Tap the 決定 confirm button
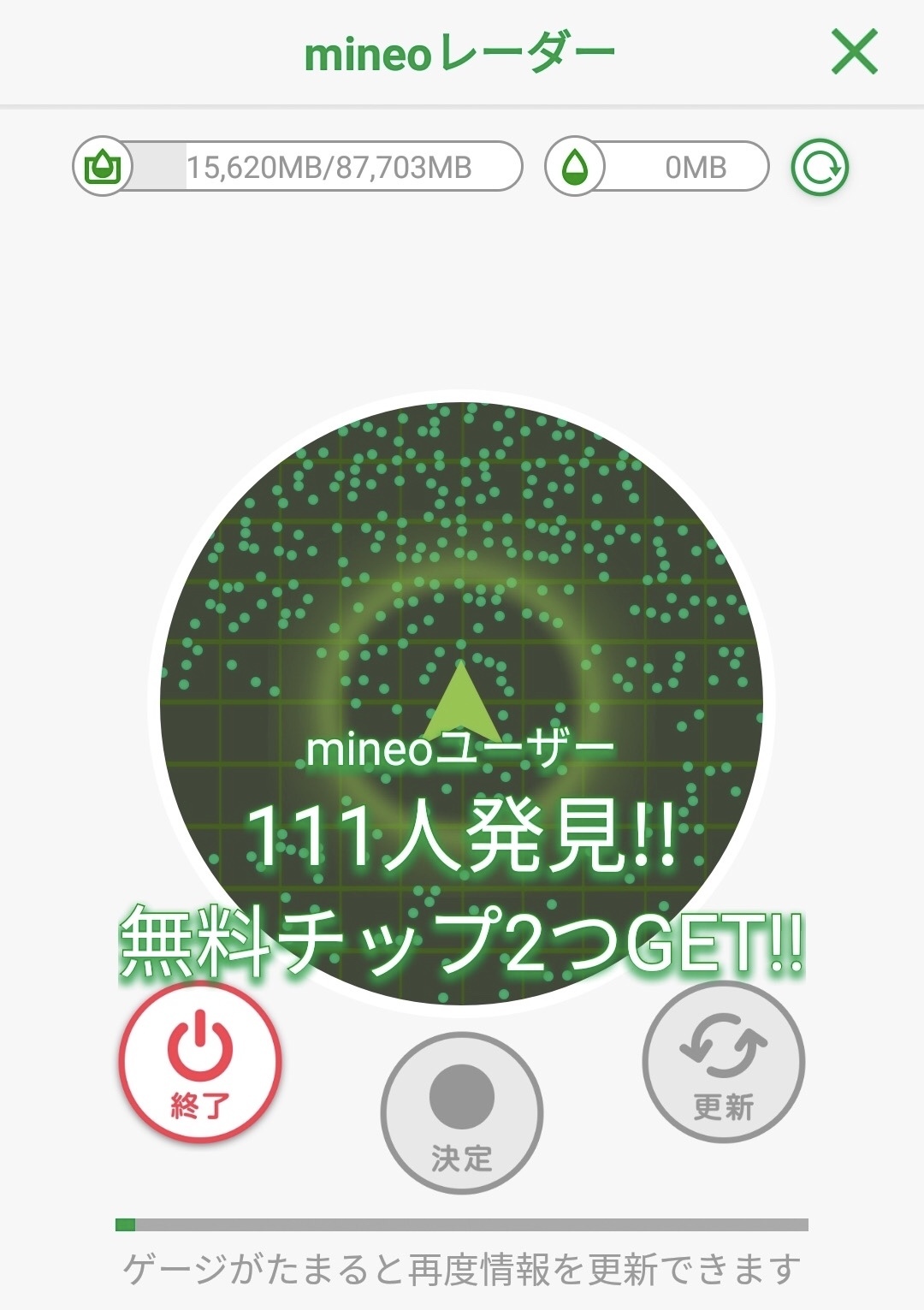The image size is (924, 1310). 462,1113
